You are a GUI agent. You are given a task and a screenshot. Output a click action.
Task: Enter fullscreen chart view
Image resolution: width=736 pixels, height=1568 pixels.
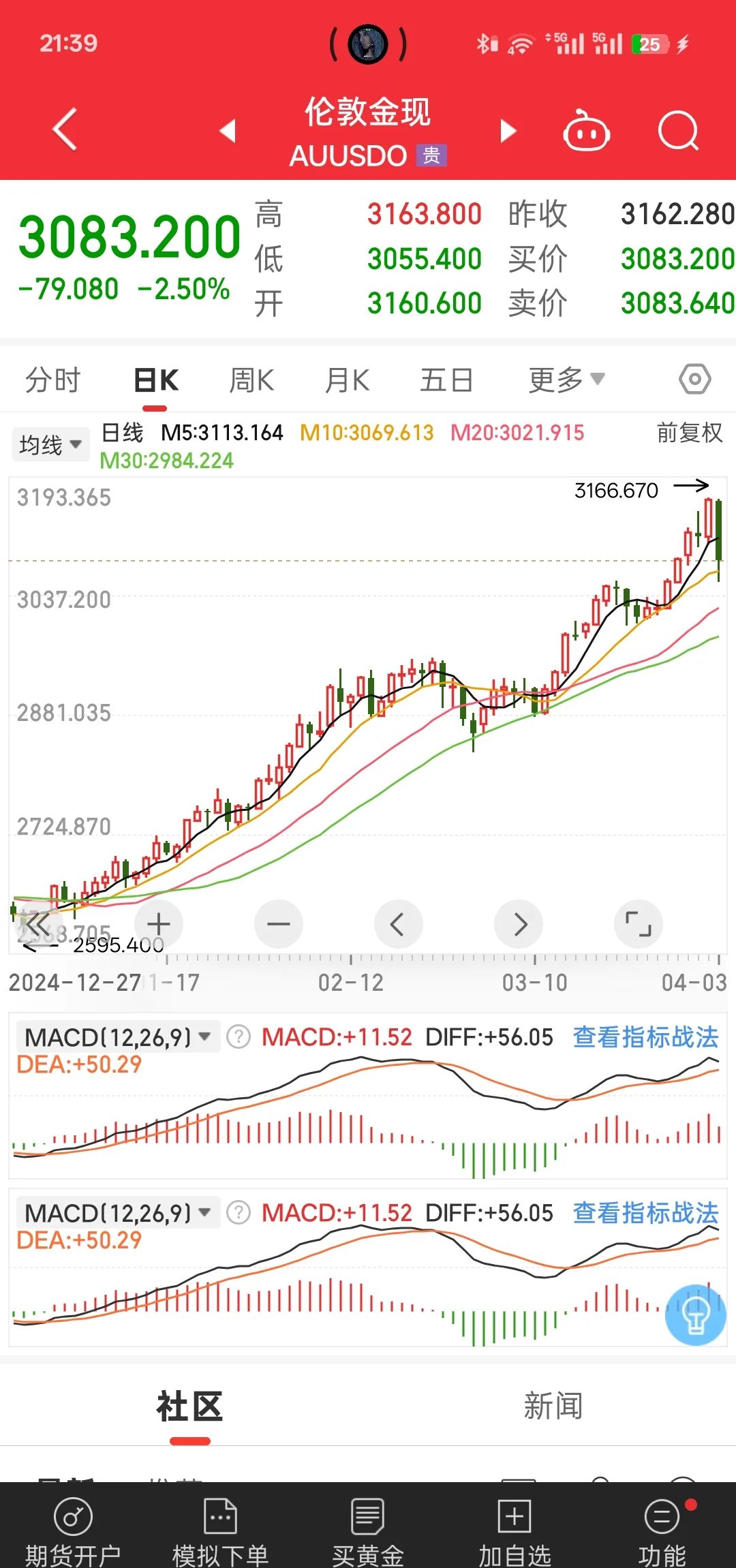pos(638,924)
